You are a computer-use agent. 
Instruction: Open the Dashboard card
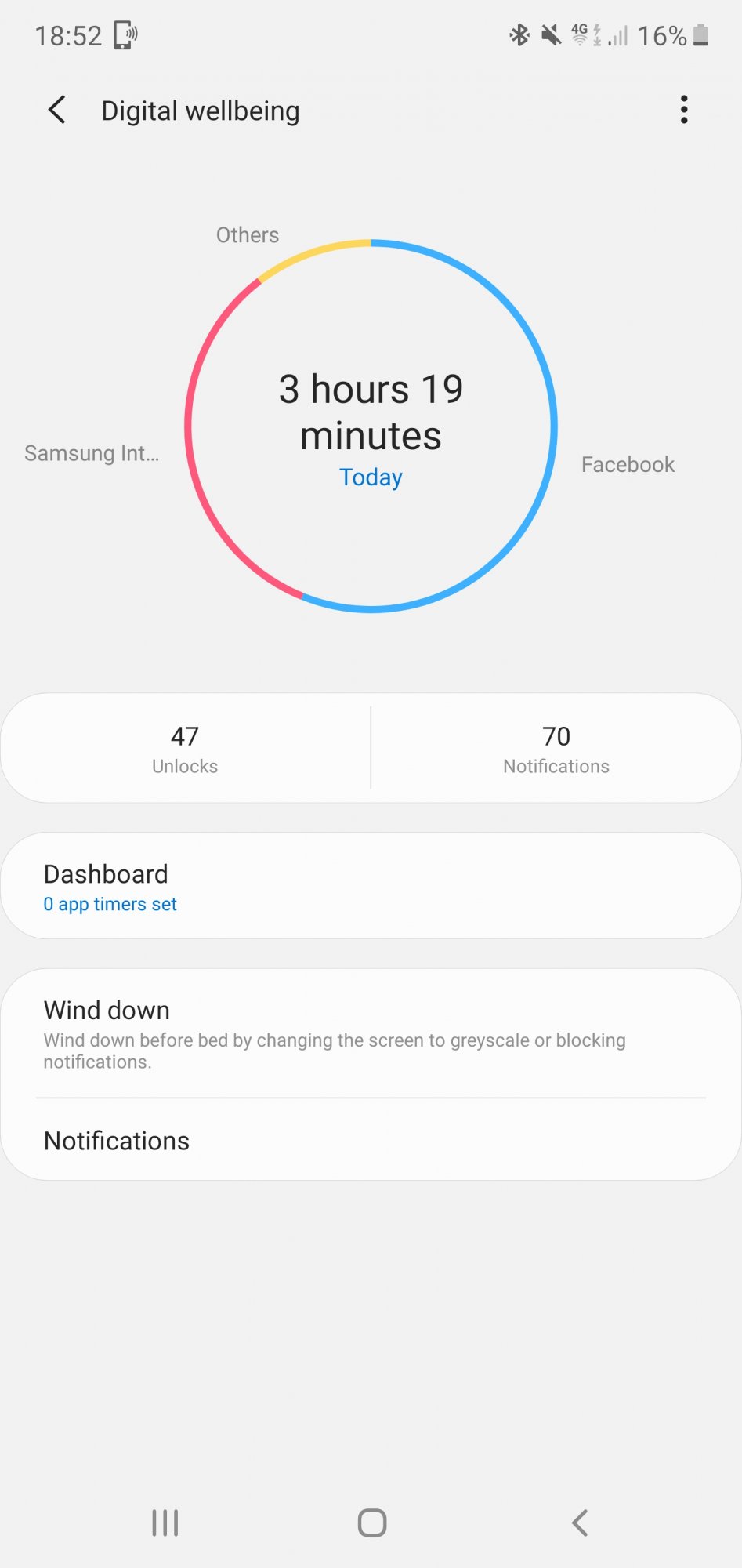pyautogui.click(x=371, y=886)
